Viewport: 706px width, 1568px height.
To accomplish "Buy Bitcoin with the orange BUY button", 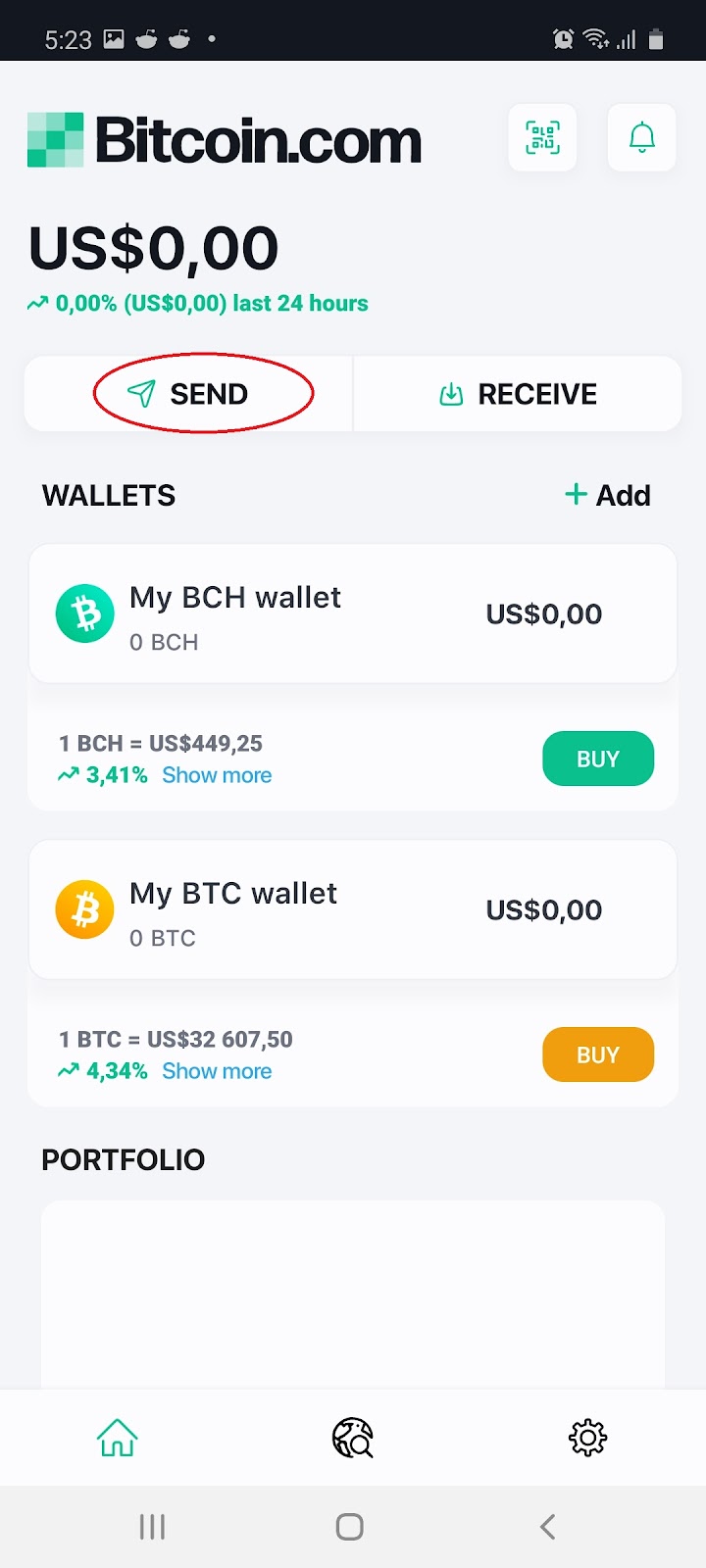I will (x=597, y=1054).
